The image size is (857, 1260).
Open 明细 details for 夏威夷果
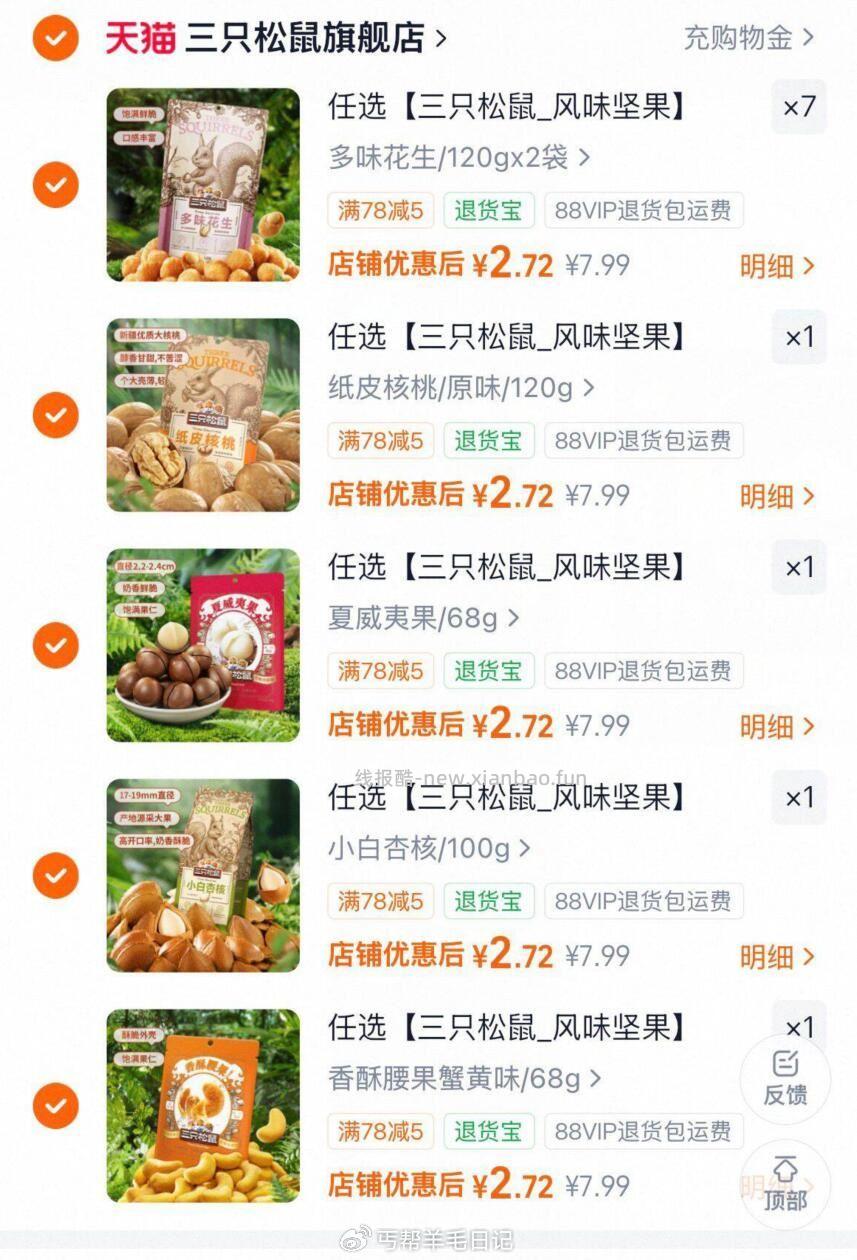pyautogui.click(x=775, y=726)
